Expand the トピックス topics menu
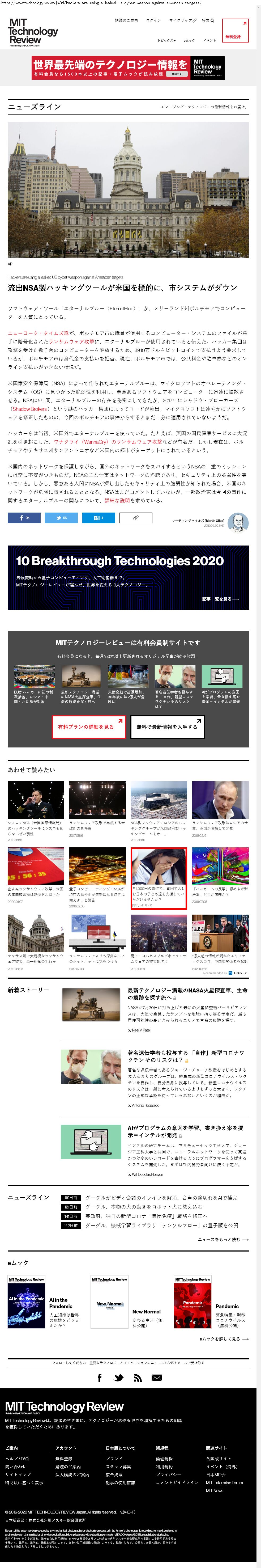 click(166, 40)
